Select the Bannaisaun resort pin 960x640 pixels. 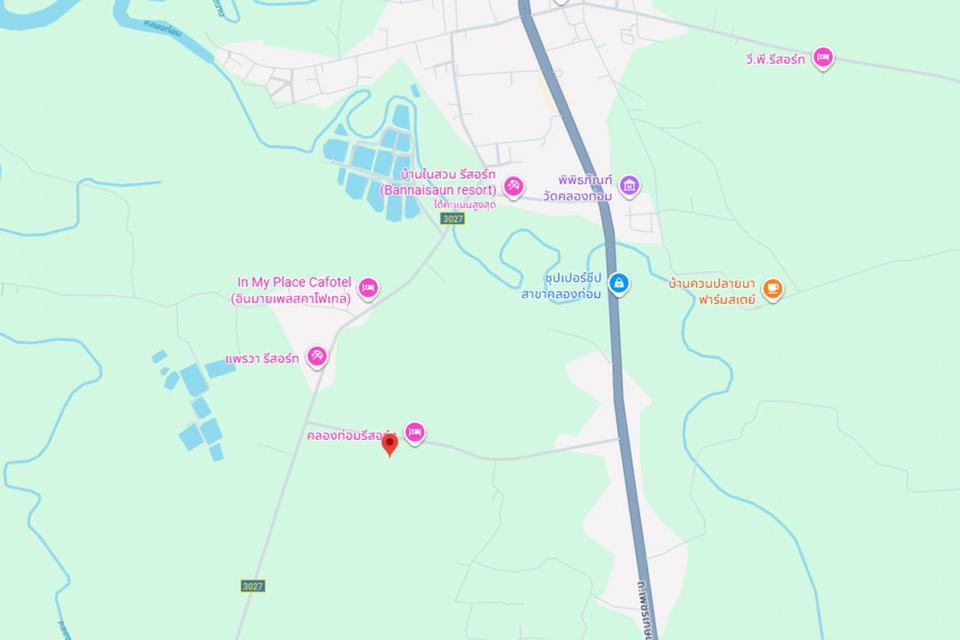tap(513, 185)
